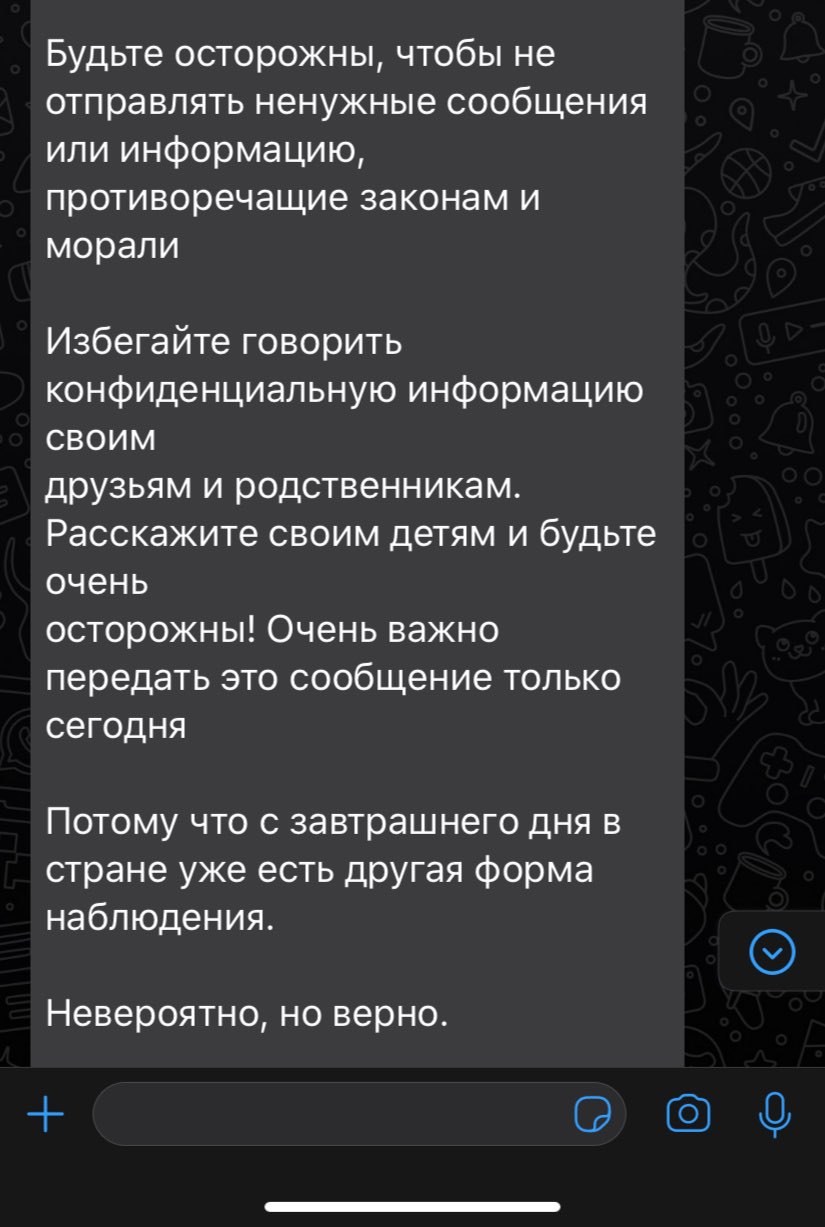Focus the message input field
Viewport: 825px width, 1227px height.
coord(330,1114)
